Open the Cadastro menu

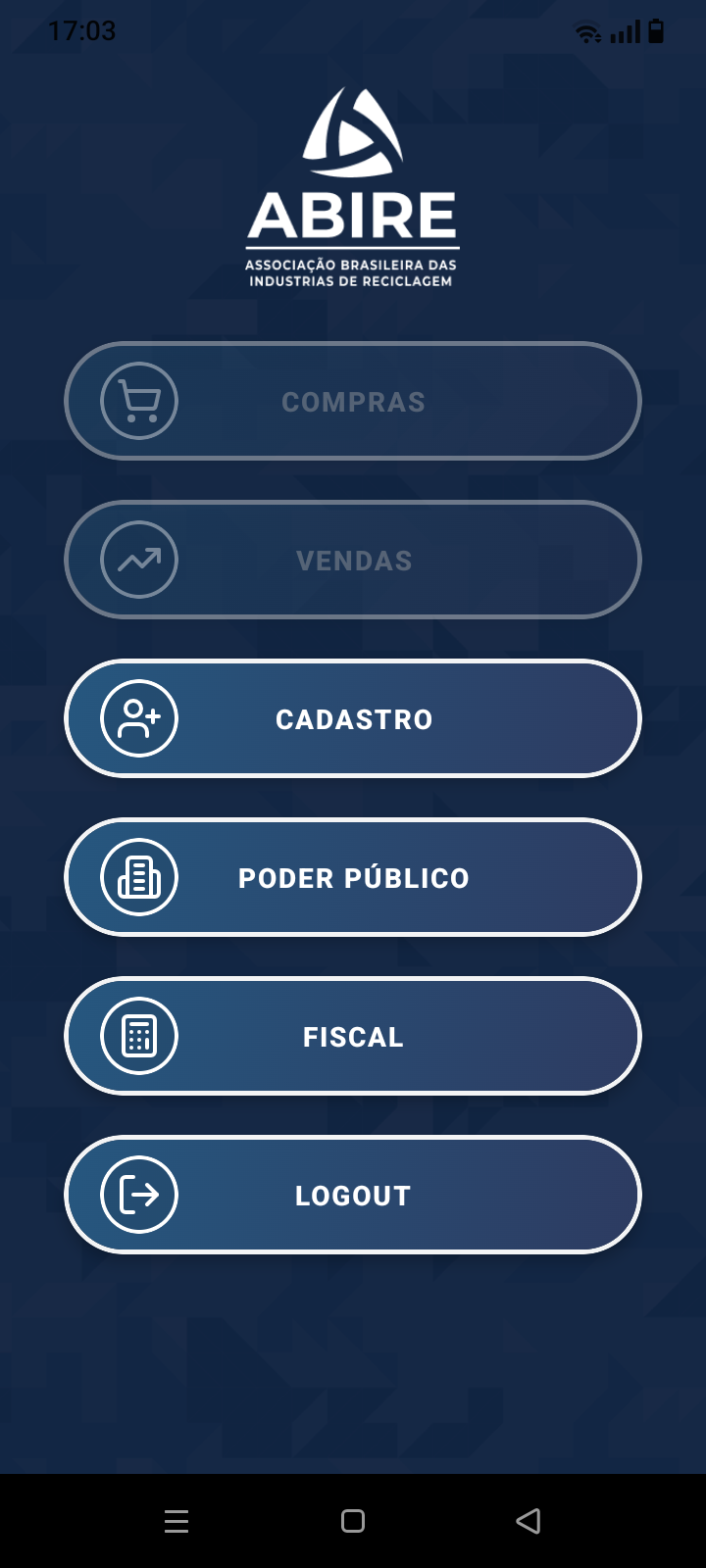[353, 719]
